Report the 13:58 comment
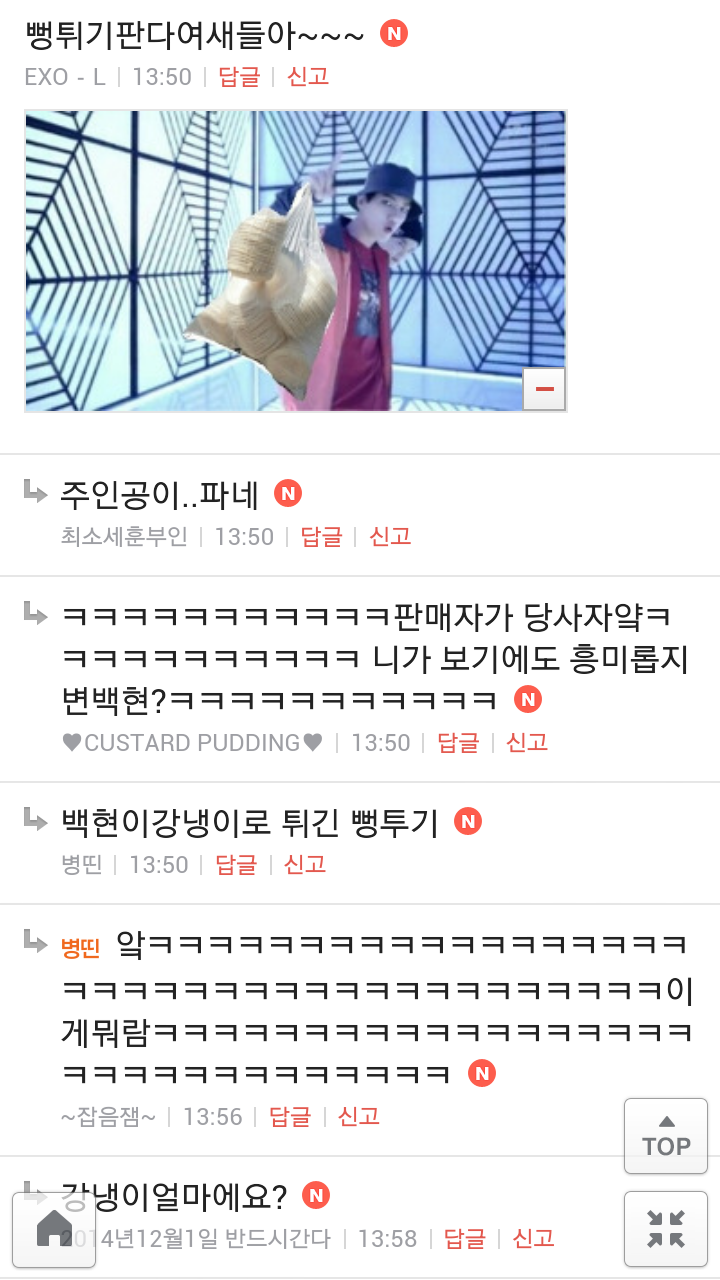 [533, 1239]
